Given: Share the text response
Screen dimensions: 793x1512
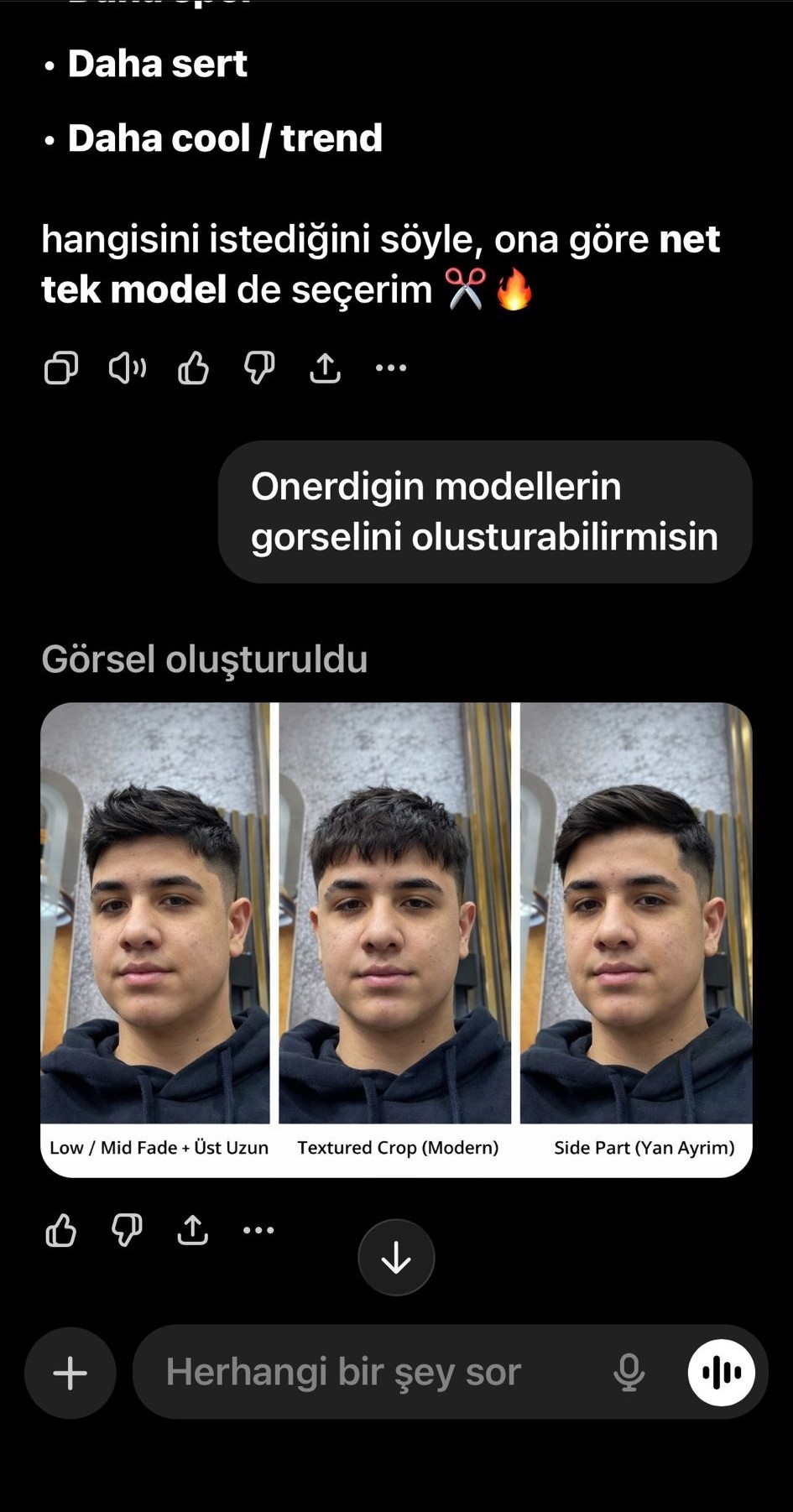Looking at the screenshot, I should pyautogui.click(x=325, y=368).
